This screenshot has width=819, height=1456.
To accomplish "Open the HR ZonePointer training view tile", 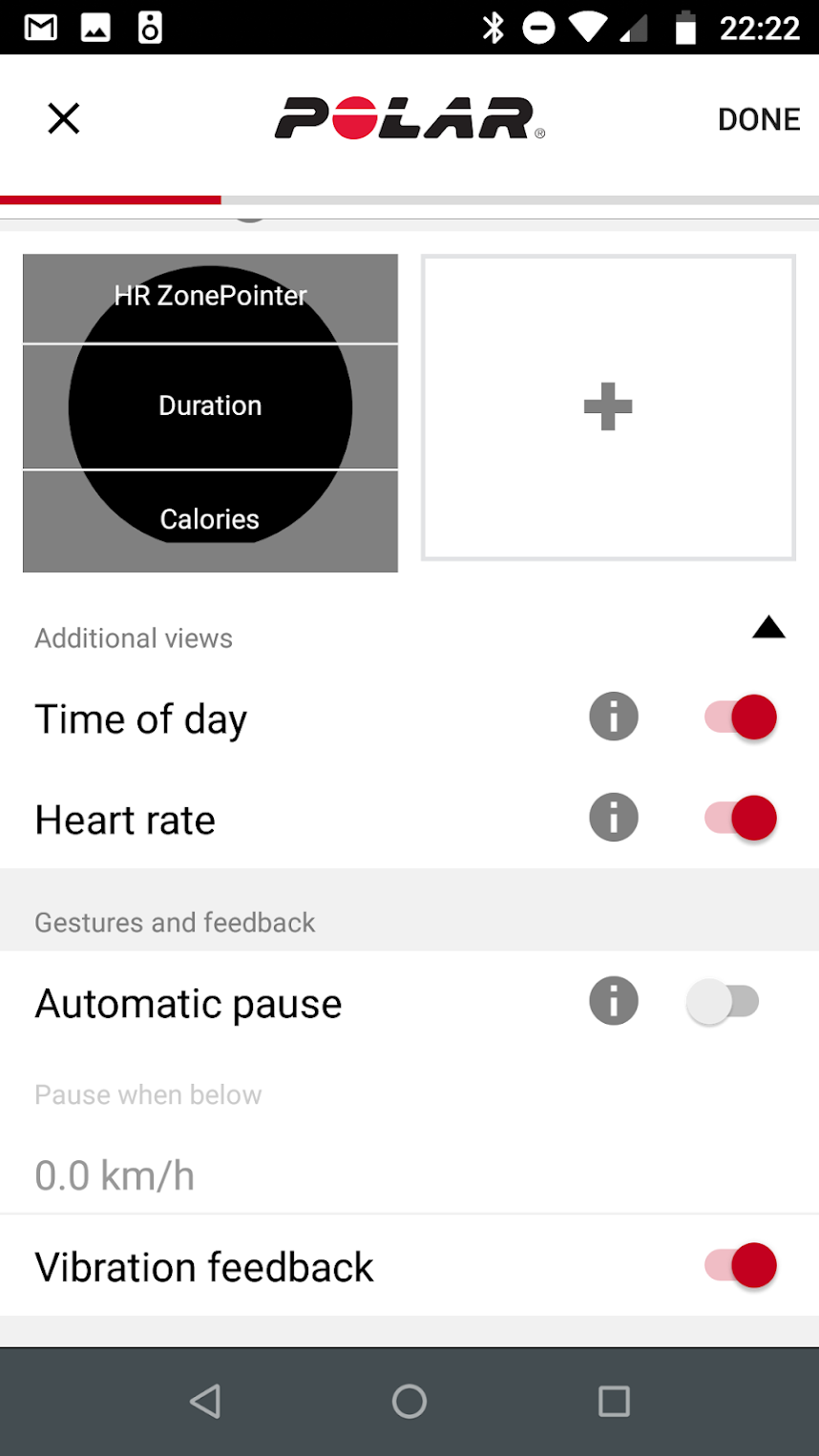I will click(210, 412).
